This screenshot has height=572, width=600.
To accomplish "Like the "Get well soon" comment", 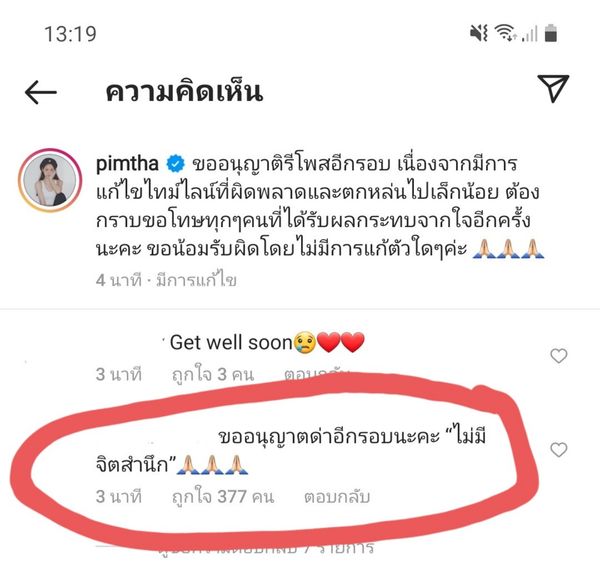I will point(559,355).
